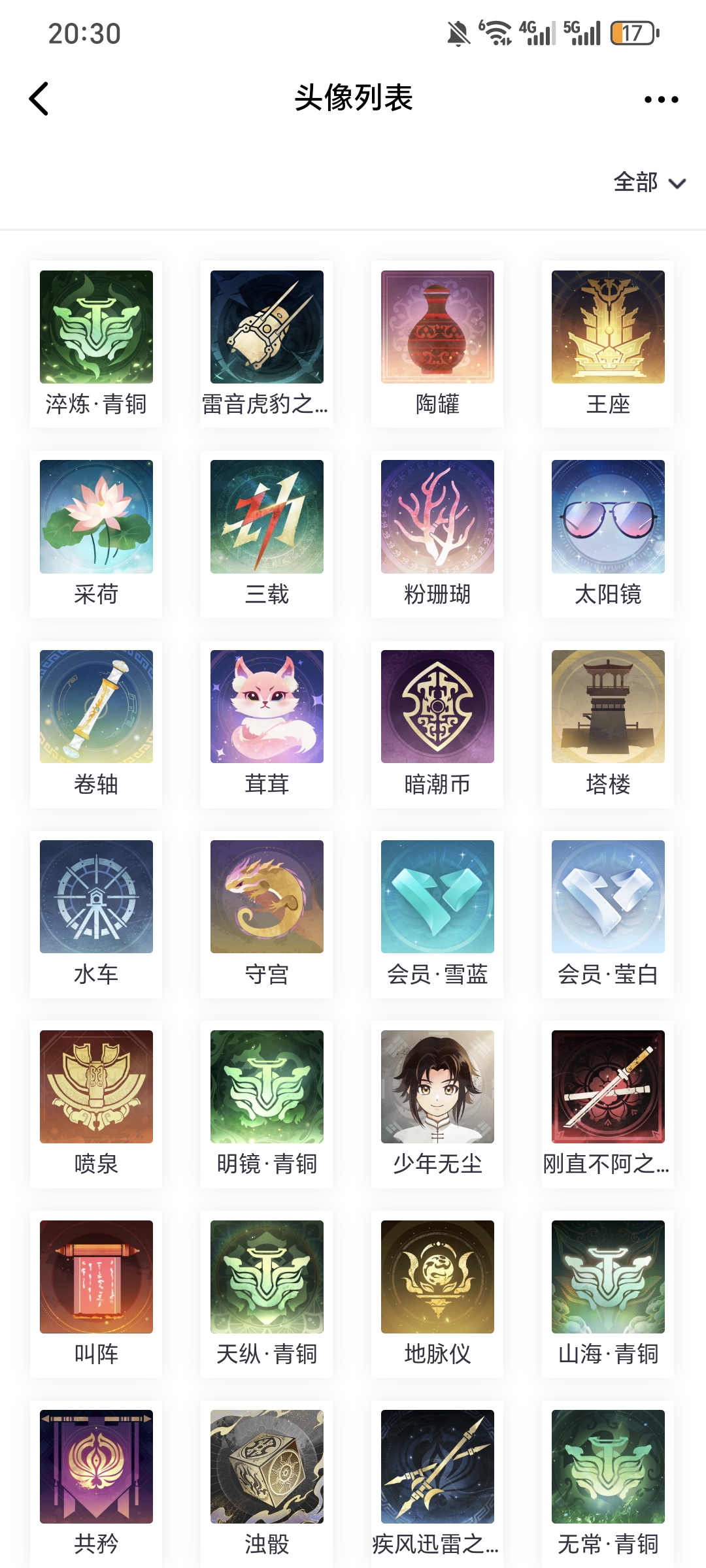Choose the 粉珊瑚 avatar
Viewport: 706px width, 1568px height.
[437, 517]
